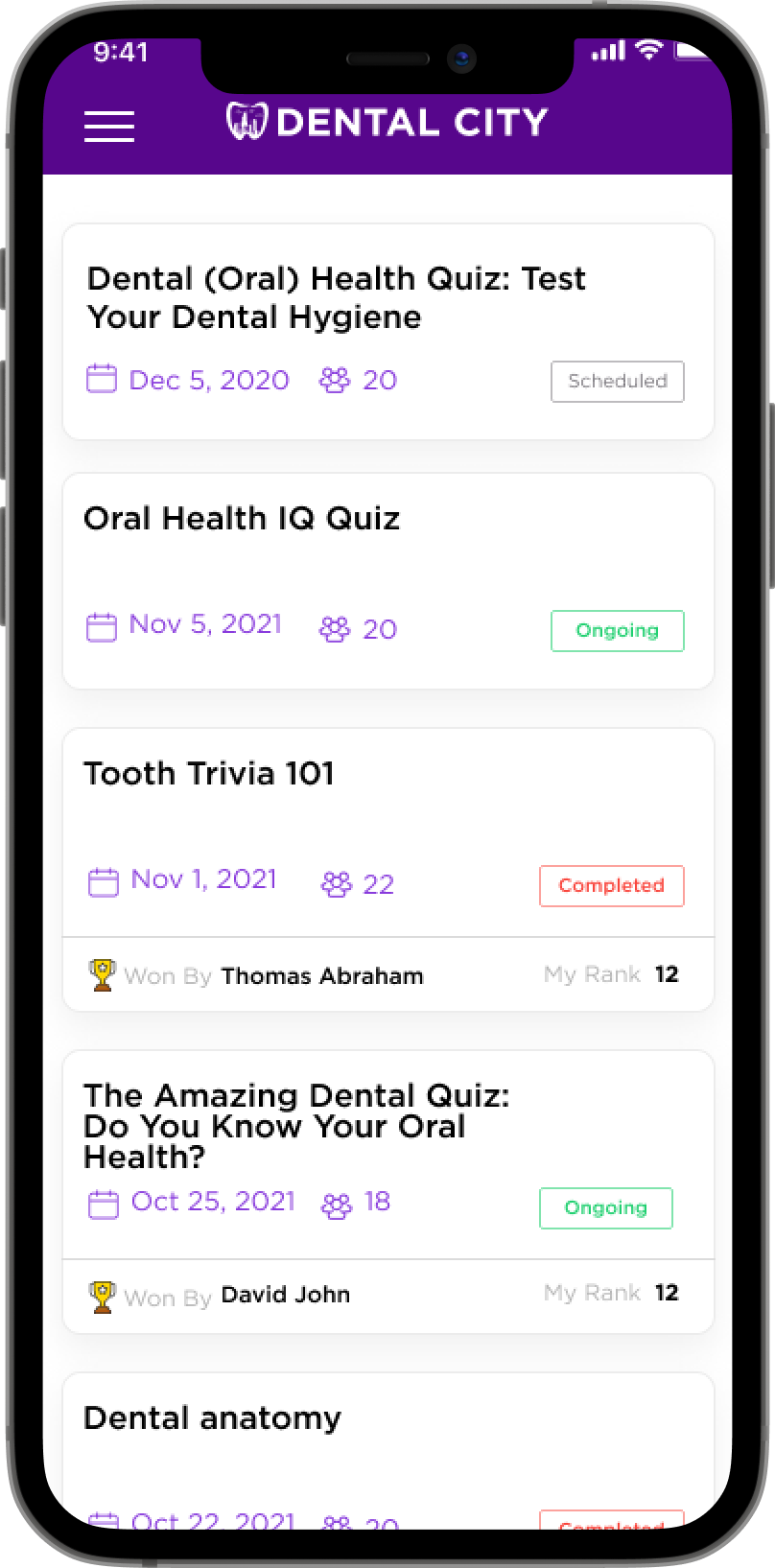
Task: Open the Dental (Oral) Health Quiz card
Action: (336, 297)
